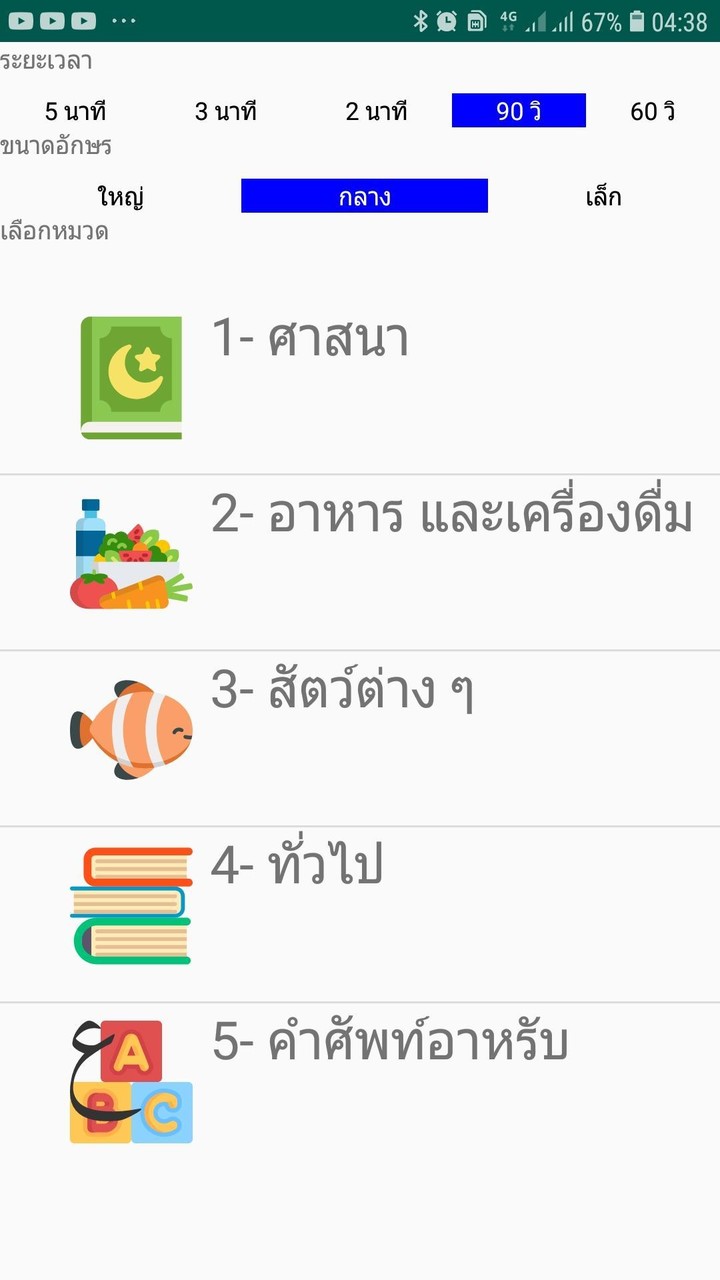Tap the green Quran book icon
Viewport: 720px width, 1280px height.
131,375
